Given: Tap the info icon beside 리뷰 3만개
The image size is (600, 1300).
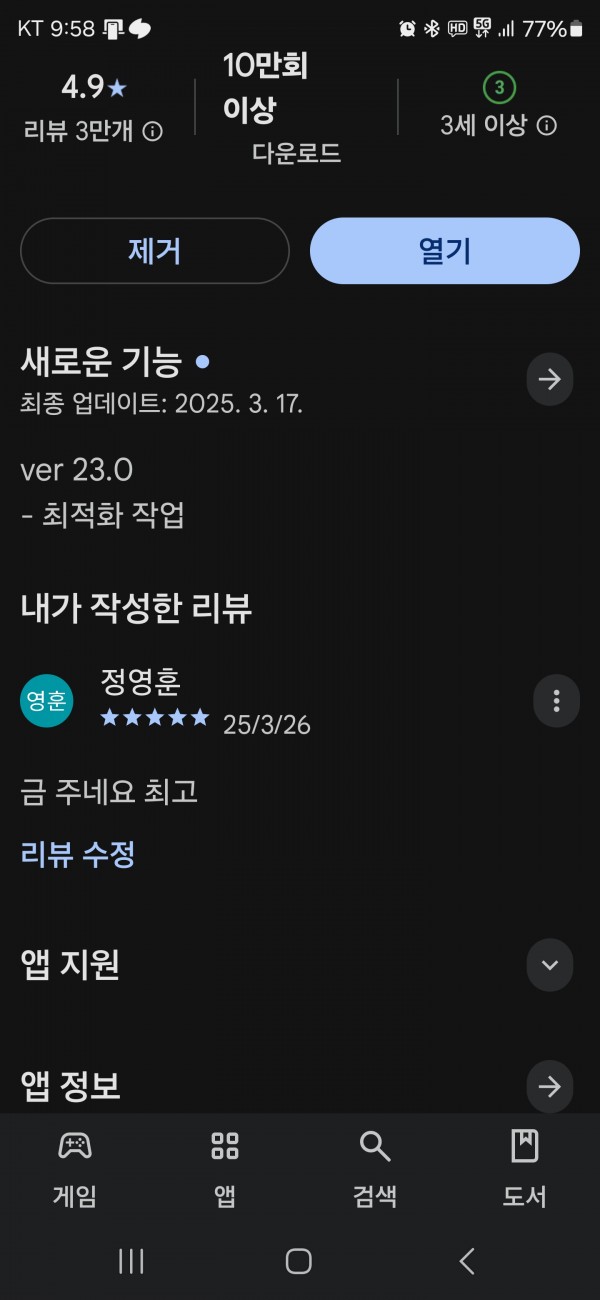Looking at the screenshot, I should tap(153, 131).
